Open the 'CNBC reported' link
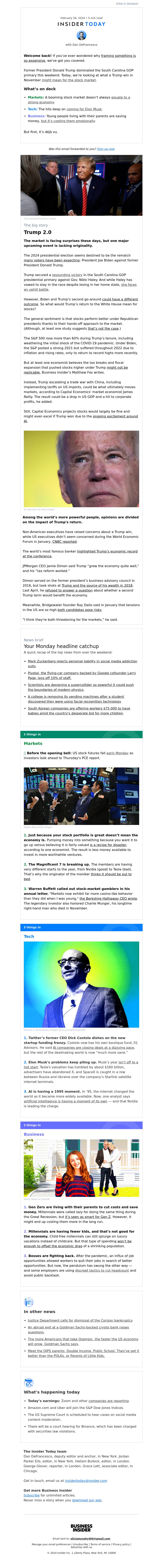 (x=64, y=541)
